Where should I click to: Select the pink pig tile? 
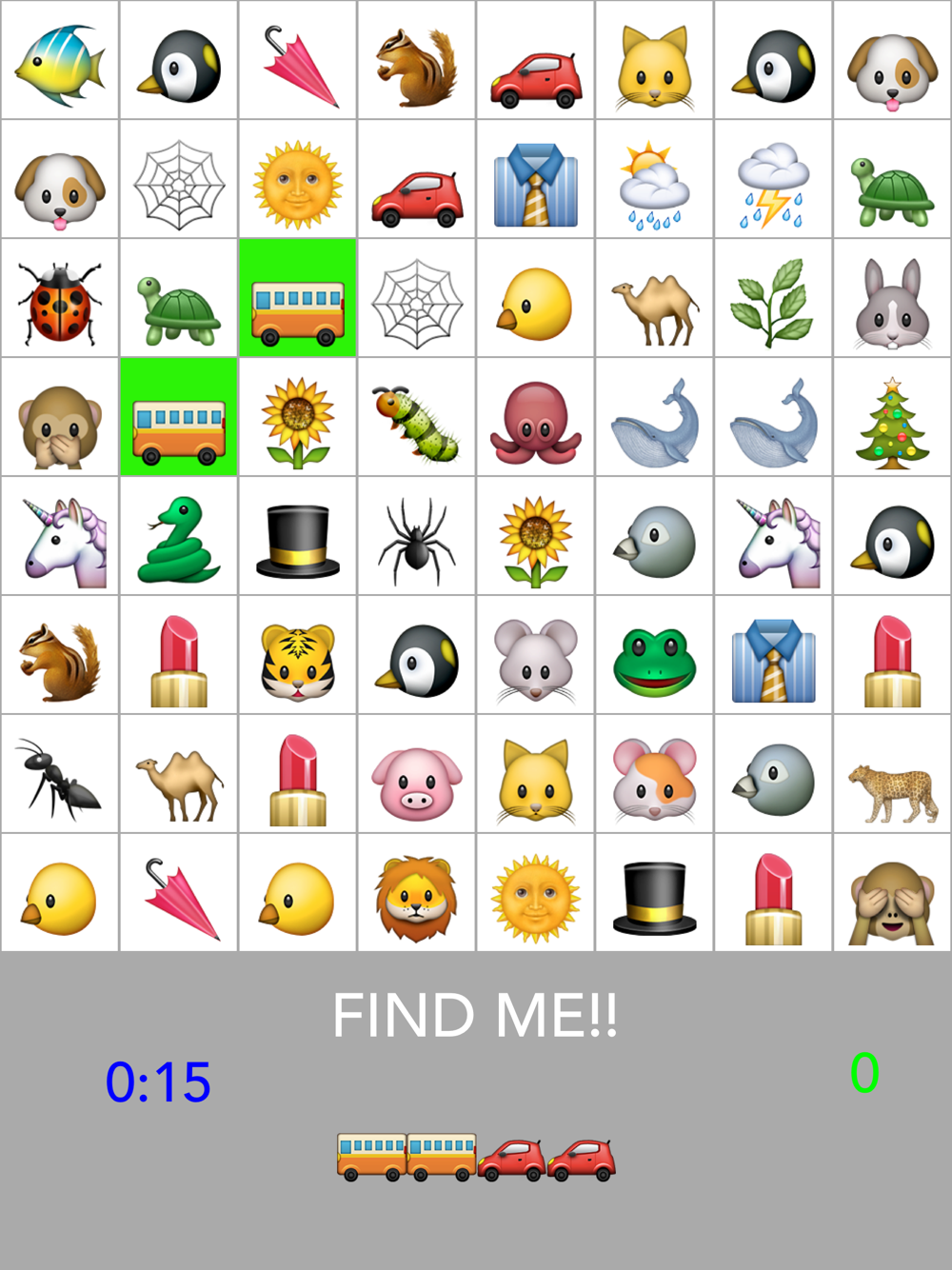(x=417, y=774)
